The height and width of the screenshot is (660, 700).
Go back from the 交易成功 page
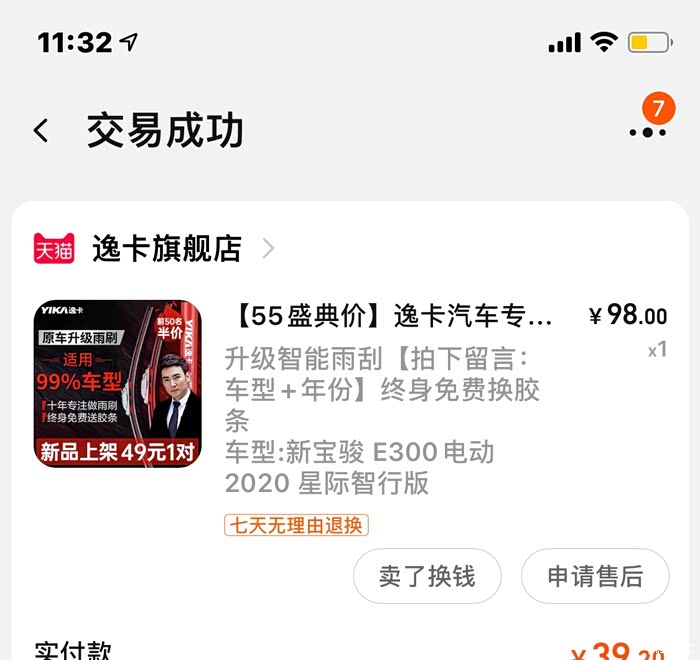(x=41, y=131)
